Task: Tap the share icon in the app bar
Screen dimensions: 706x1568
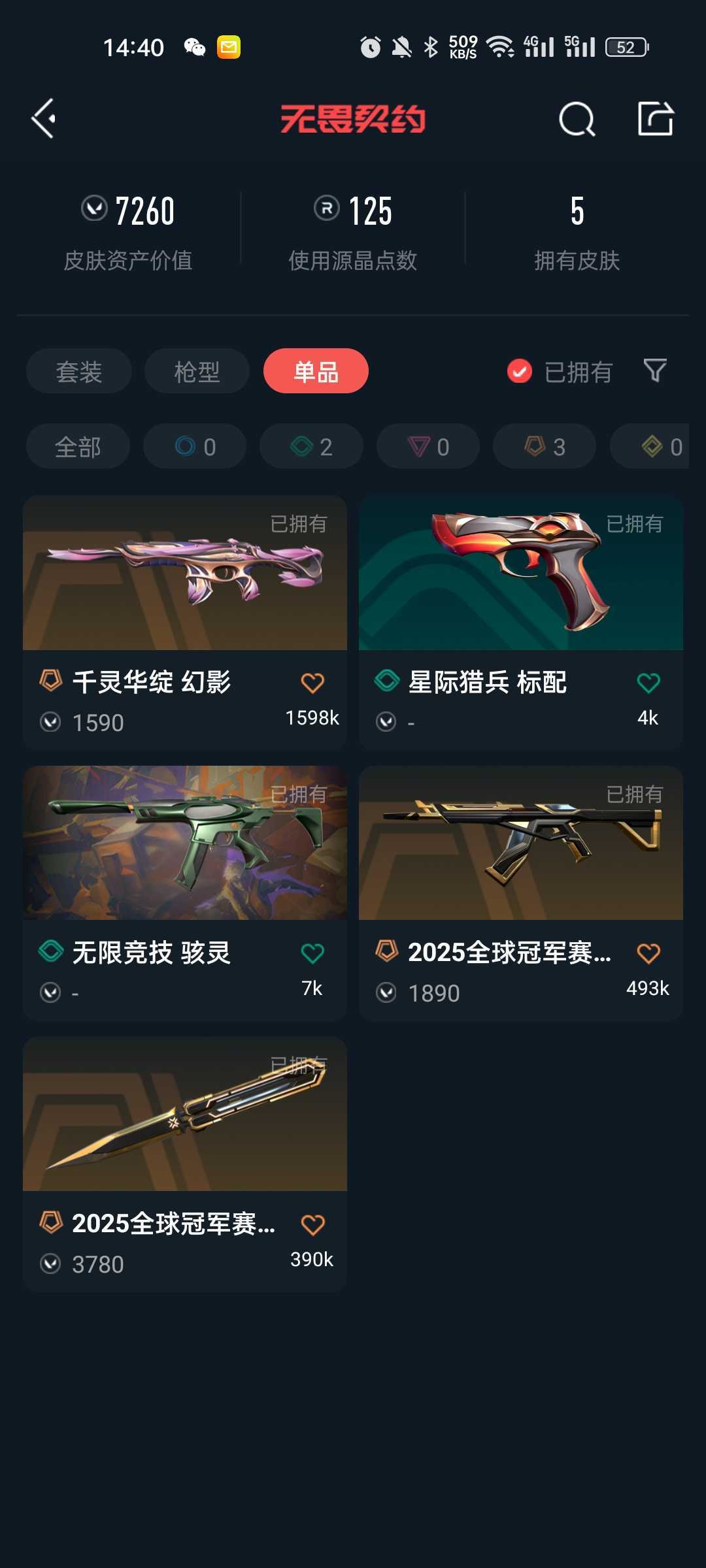Action: coord(655,119)
